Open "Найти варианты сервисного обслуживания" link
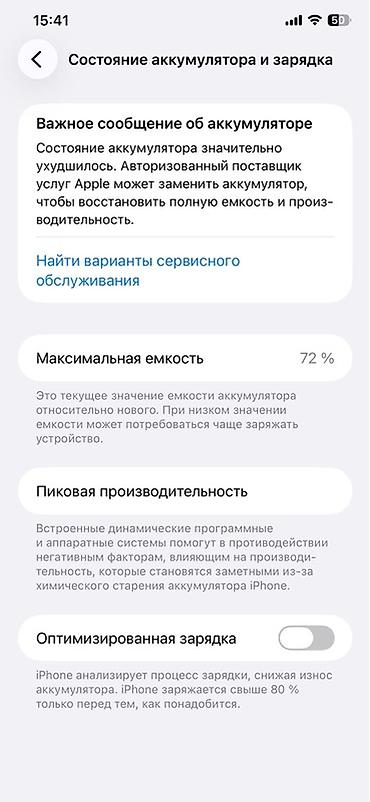 138,271
